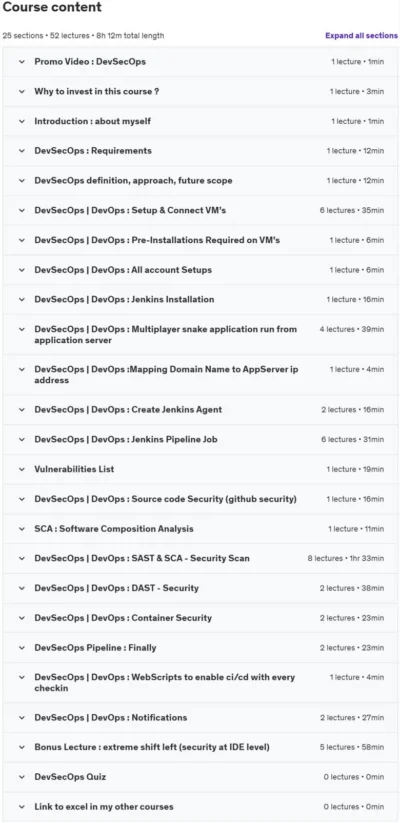The width and height of the screenshot is (400, 823).
Task: Open the 'Introduction : about myself' section
Action: (x=200, y=121)
